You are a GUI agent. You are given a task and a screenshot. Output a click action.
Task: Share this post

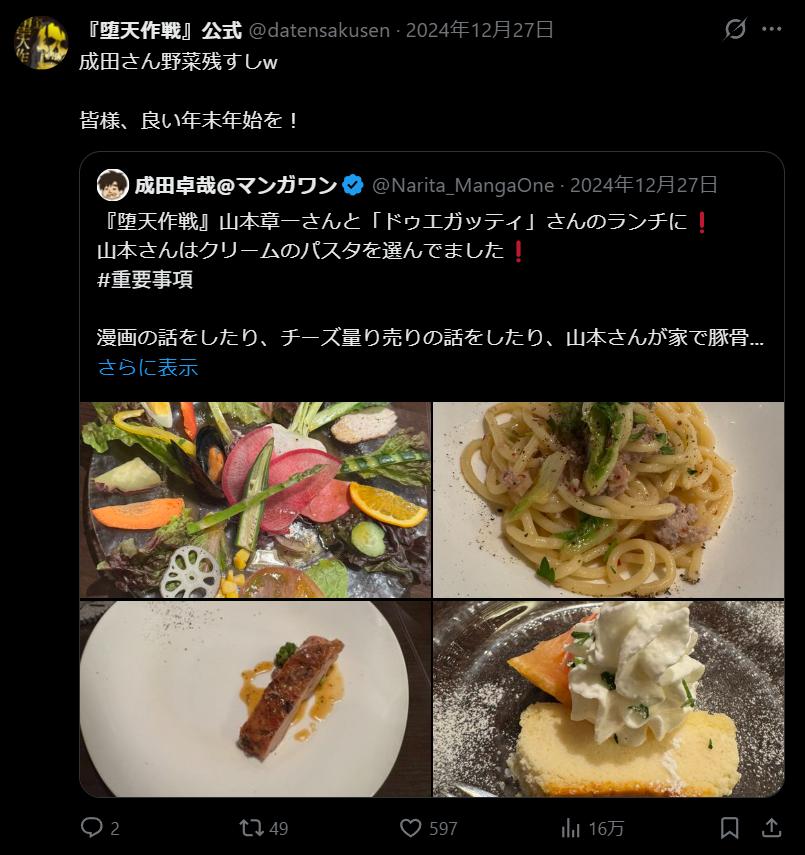pos(772,828)
